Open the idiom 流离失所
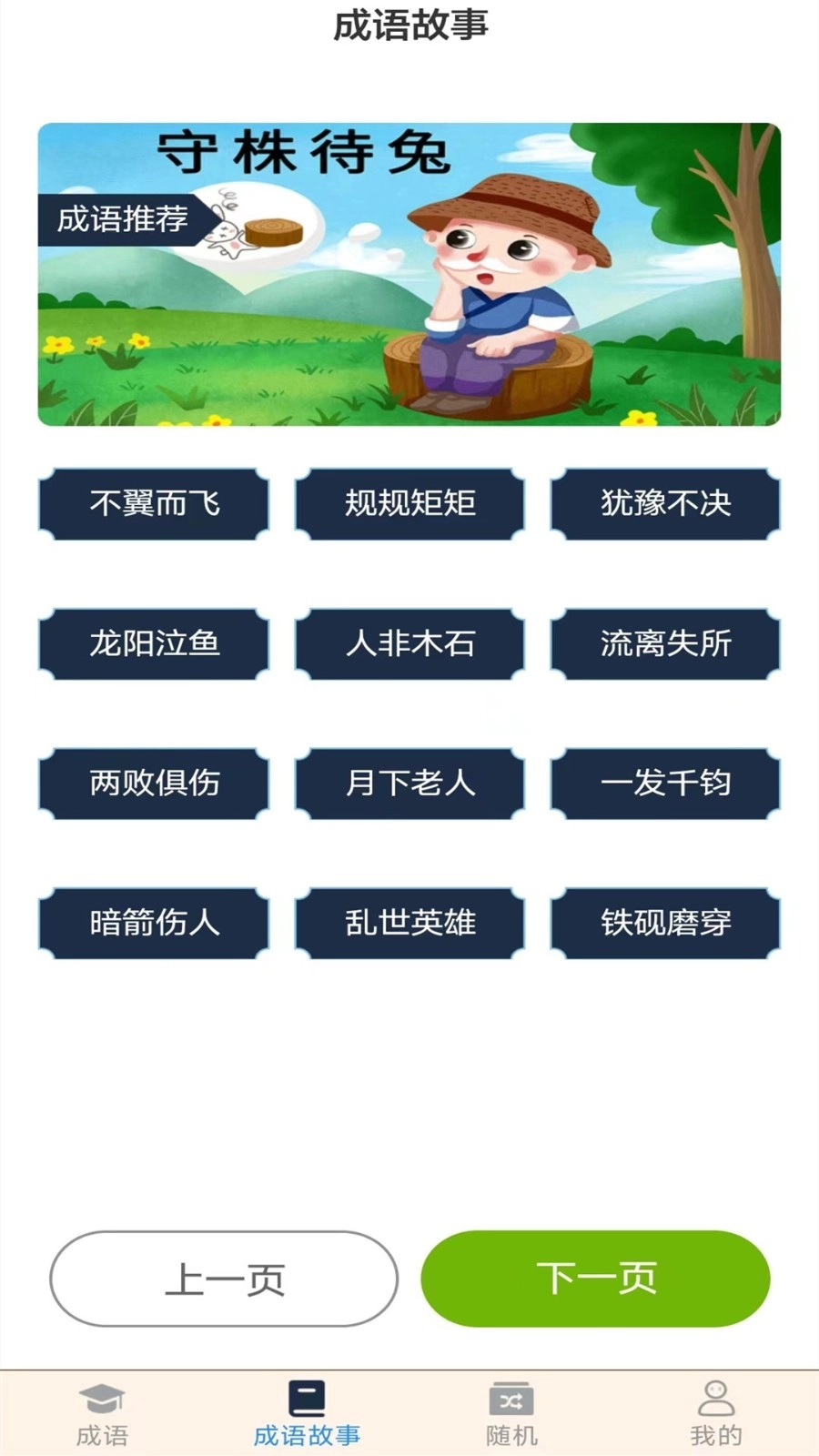This screenshot has height=1456, width=819. click(x=665, y=643)
